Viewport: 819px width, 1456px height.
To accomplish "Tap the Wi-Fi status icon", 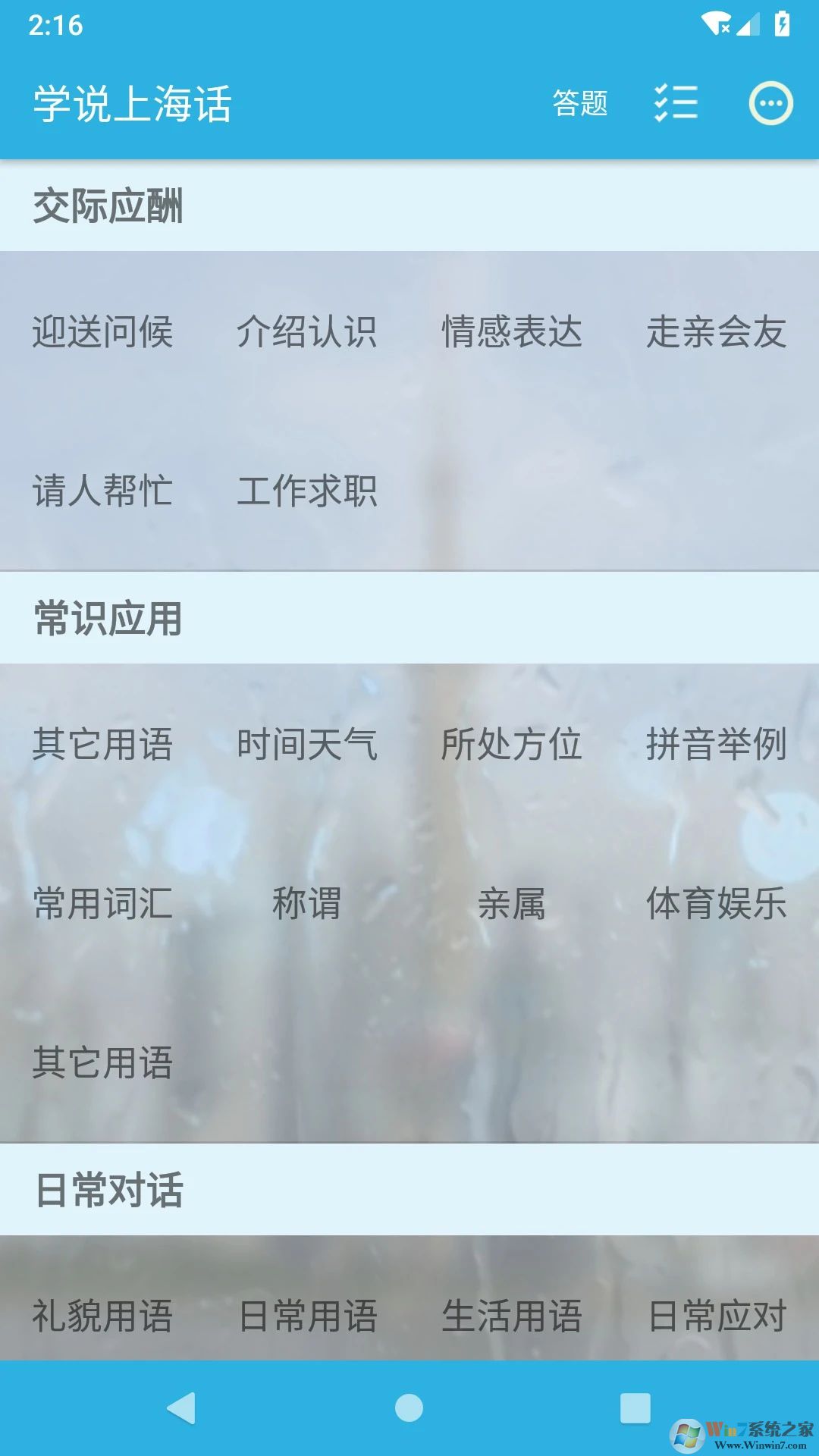I will (x=717, y=23).
